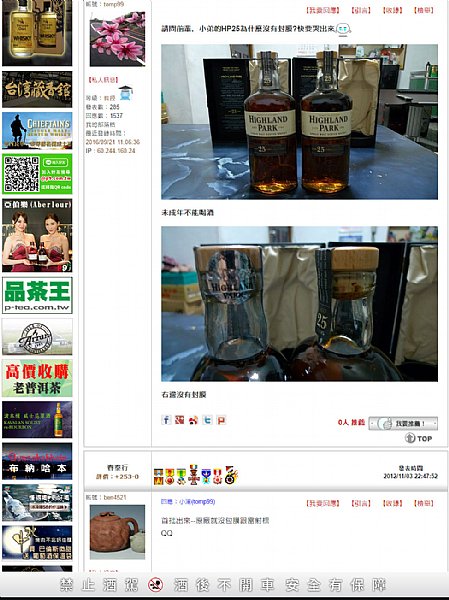Tap 我要回應 on ben4521's post
The width and height of the screenshot is (449, 600).
(x=323, y=503)
